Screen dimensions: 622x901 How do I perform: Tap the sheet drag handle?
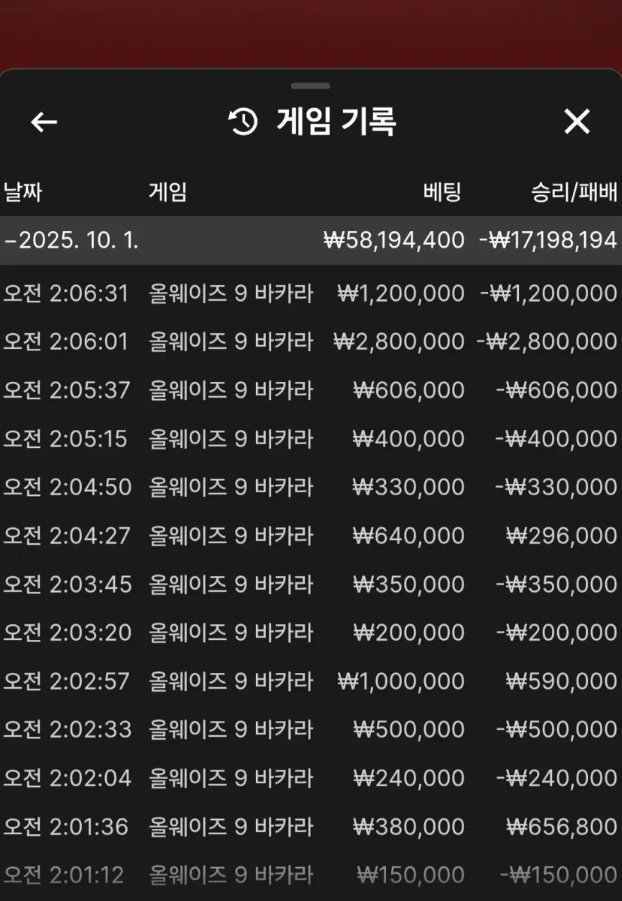click(311, 86)
